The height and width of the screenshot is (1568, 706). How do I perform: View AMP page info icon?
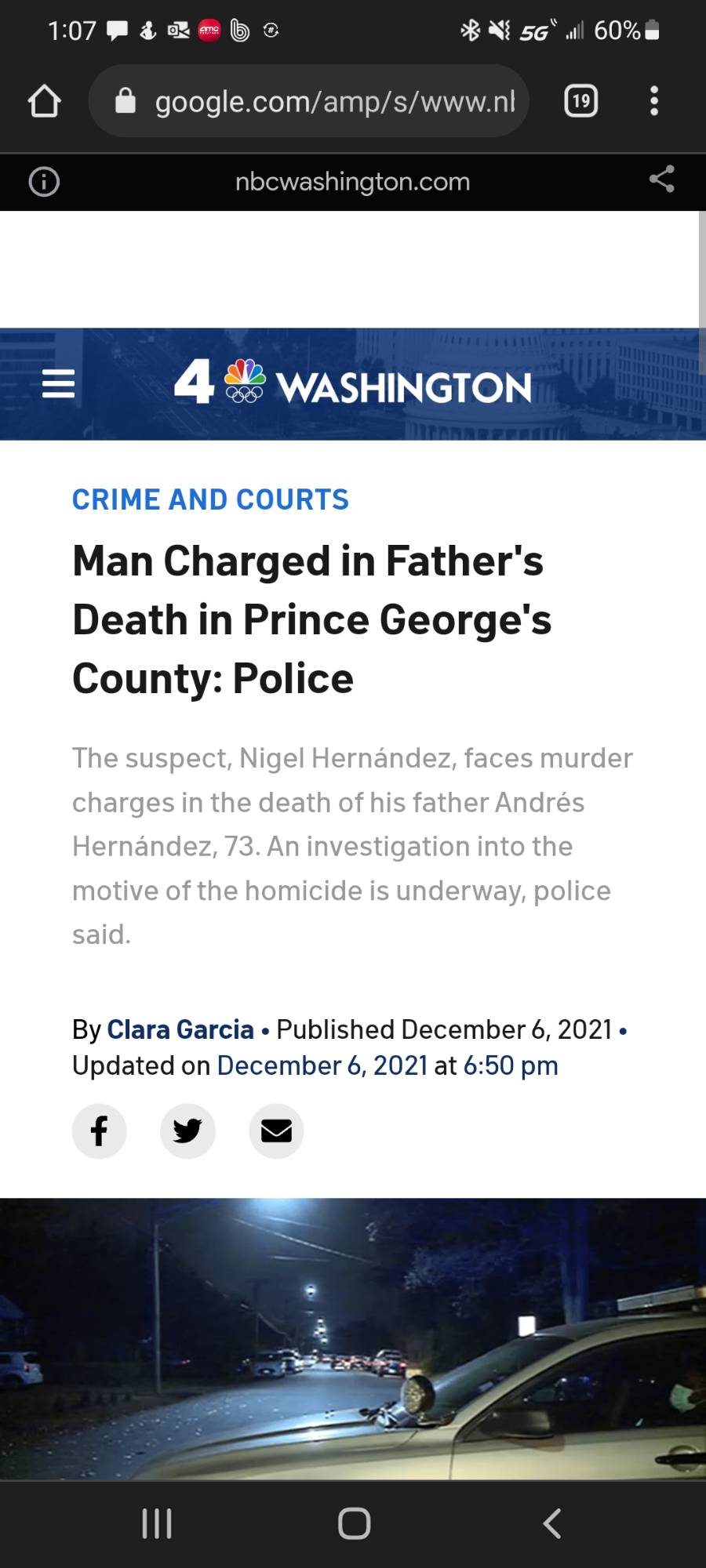click(x=44, y=182)
